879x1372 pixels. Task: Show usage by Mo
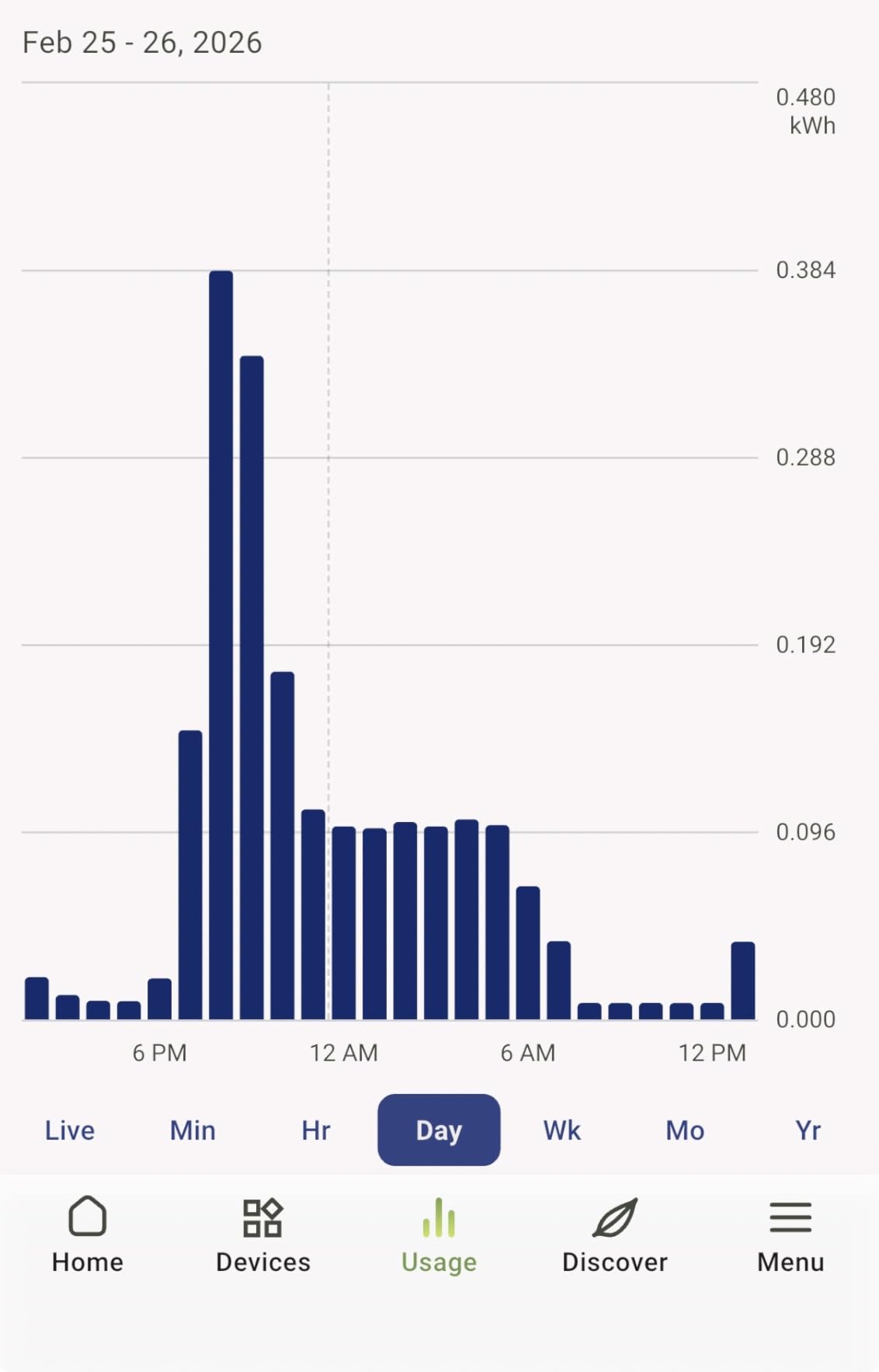click(685, 1130)
